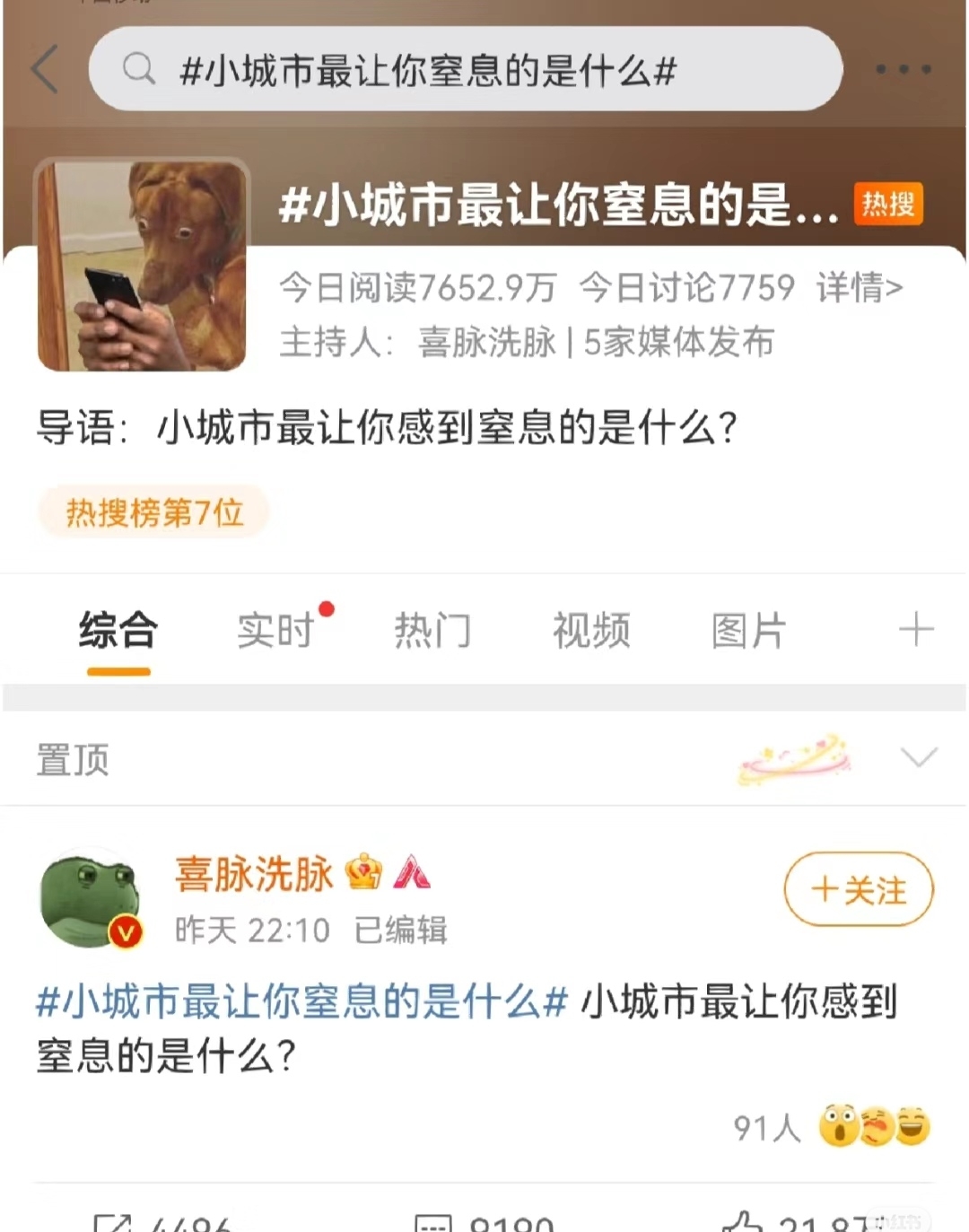The image size is (969, 1232).
Task: Open the topic's dog cover image
Action: [x=142, y=266]
